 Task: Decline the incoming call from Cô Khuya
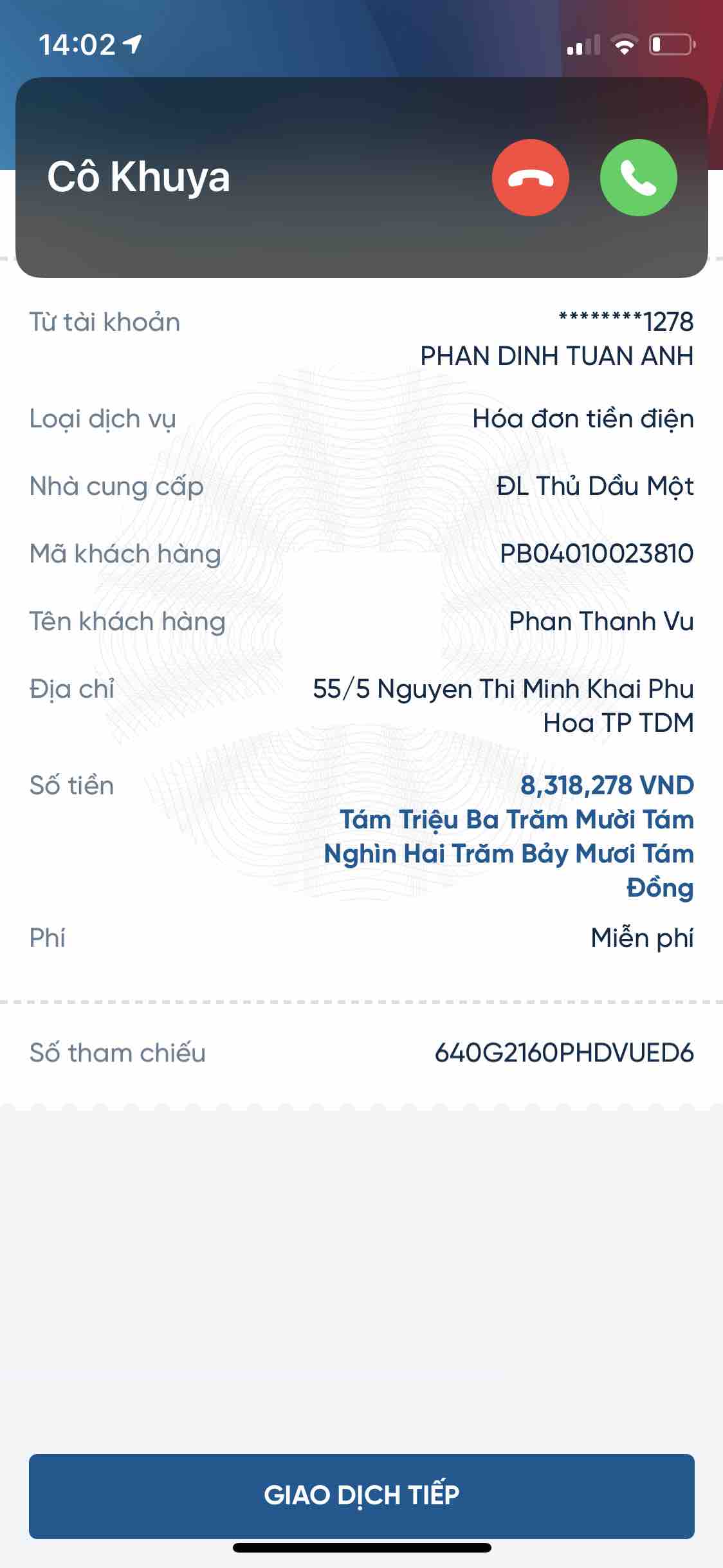(x=530, y=178)
